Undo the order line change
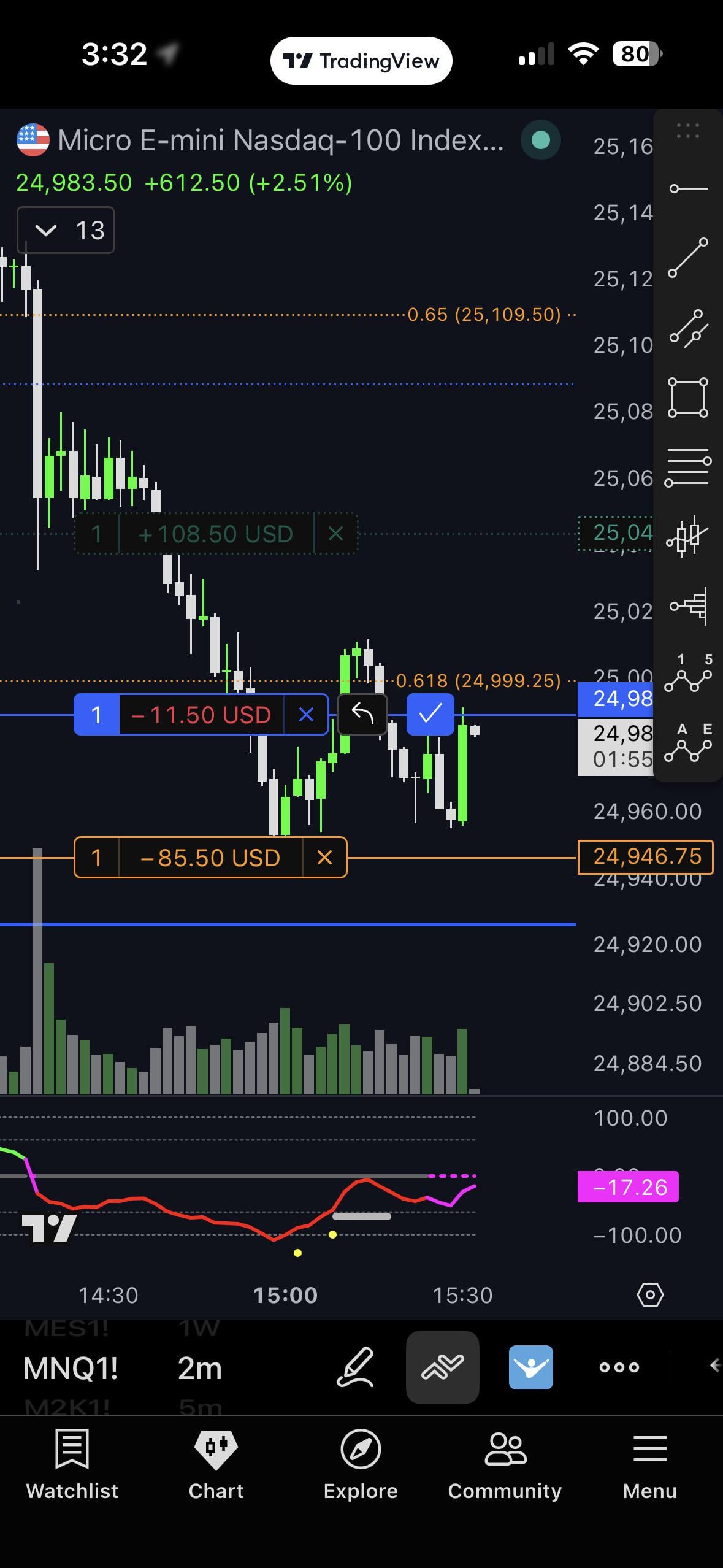This screenshot has width=723, height=1568. 362,714
